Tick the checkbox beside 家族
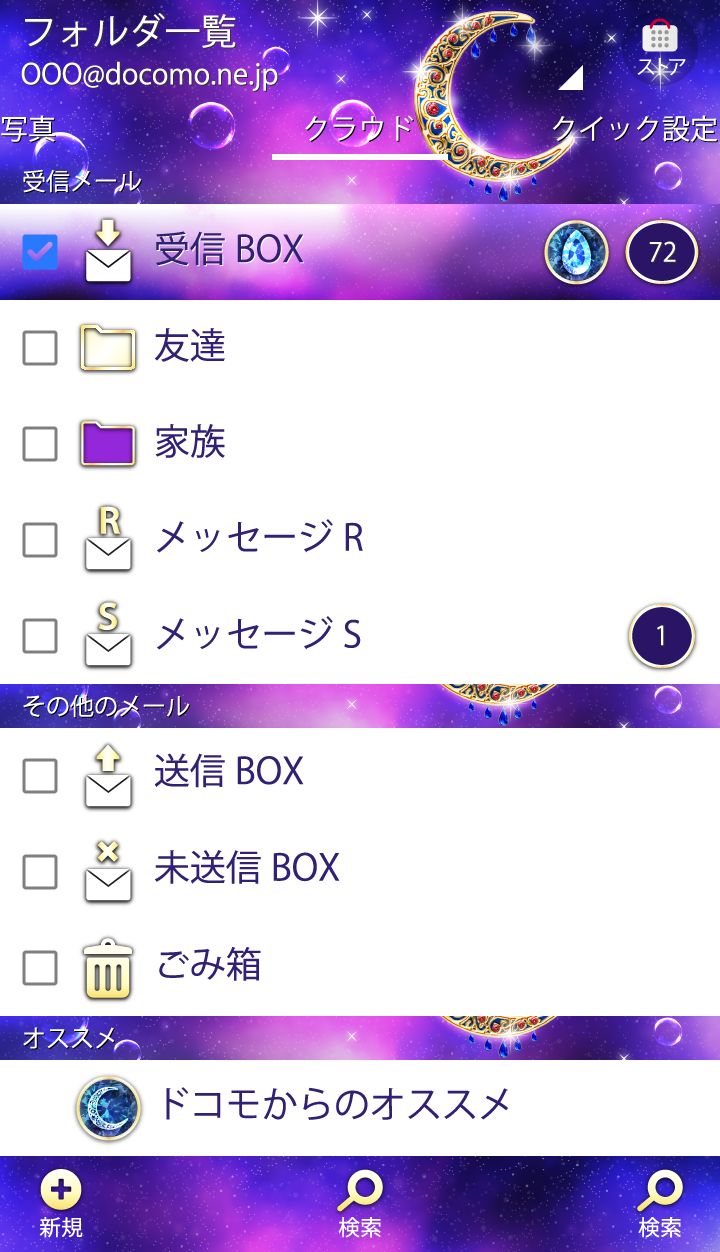This screenshot has width=720, height=1252. click(40, 444)
